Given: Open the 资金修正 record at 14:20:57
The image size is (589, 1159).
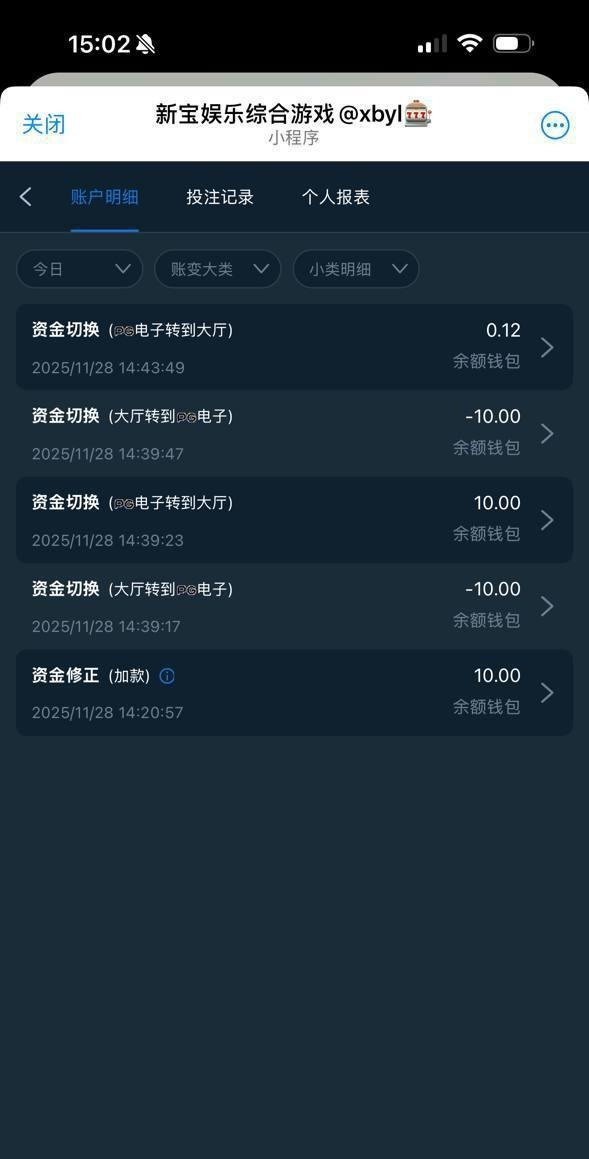Looking at the screenshot, I should [x=294, y=693].
